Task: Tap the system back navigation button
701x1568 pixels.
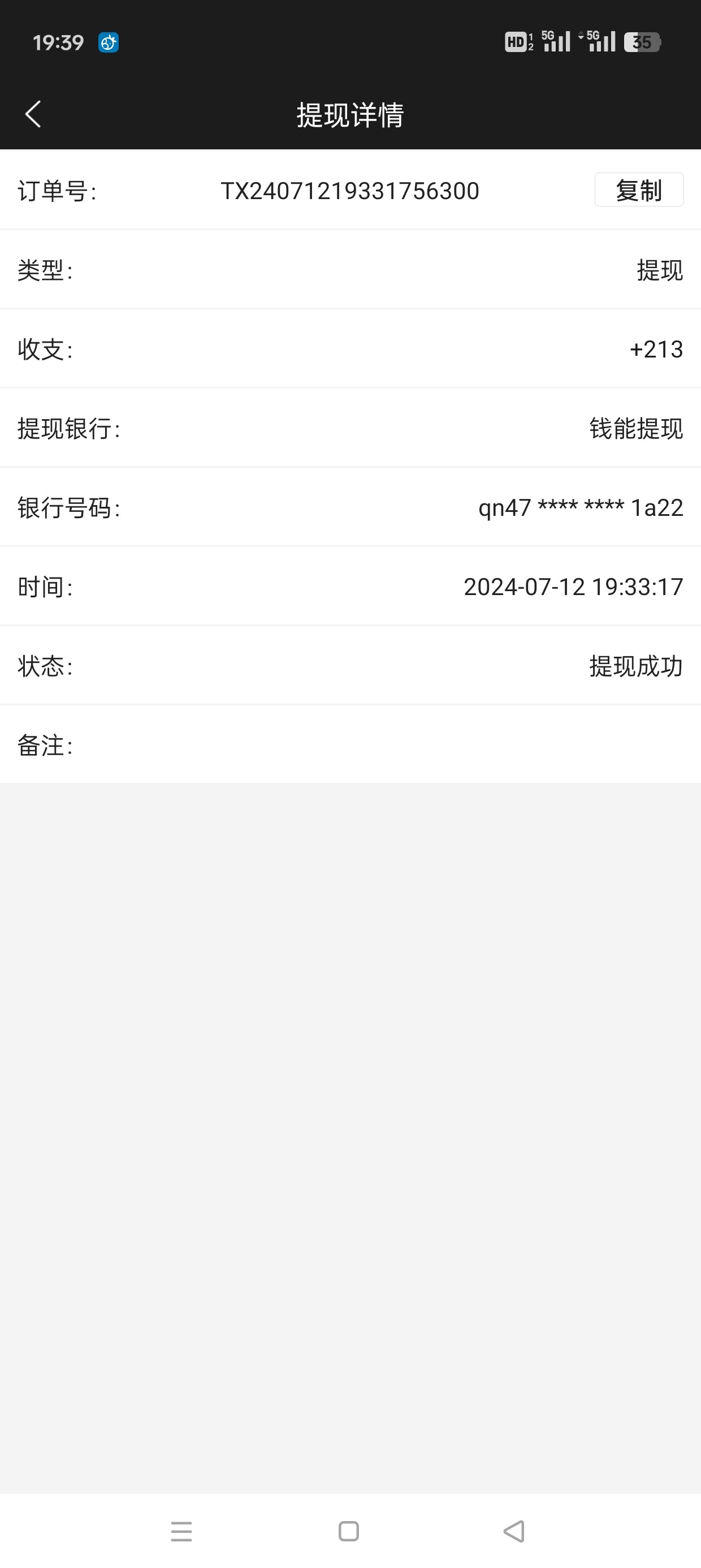Action: point(511,1533)
